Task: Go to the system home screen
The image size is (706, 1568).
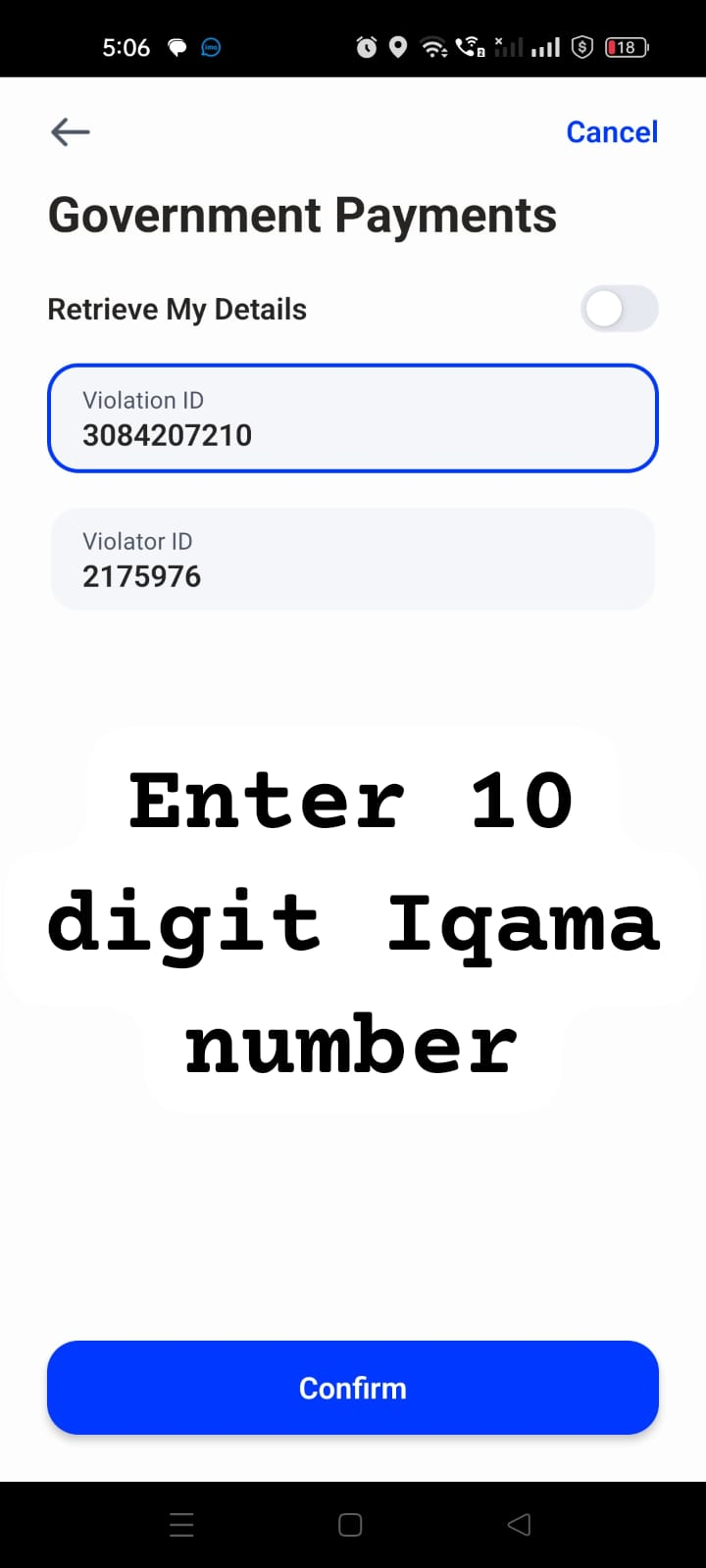Action: [x=350, y=1525]
